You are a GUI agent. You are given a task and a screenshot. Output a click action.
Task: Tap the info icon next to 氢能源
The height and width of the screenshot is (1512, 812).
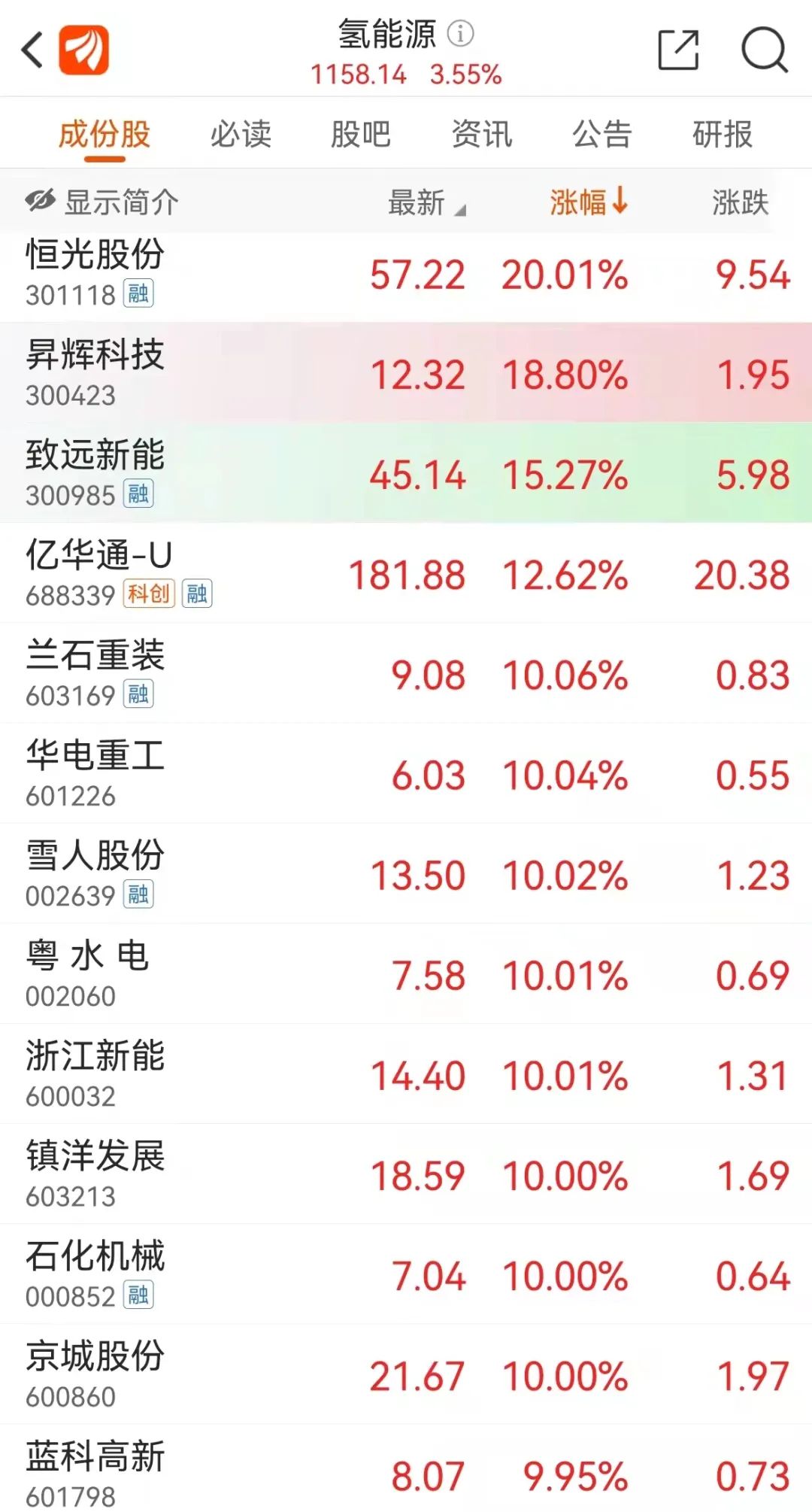point(460,33)
